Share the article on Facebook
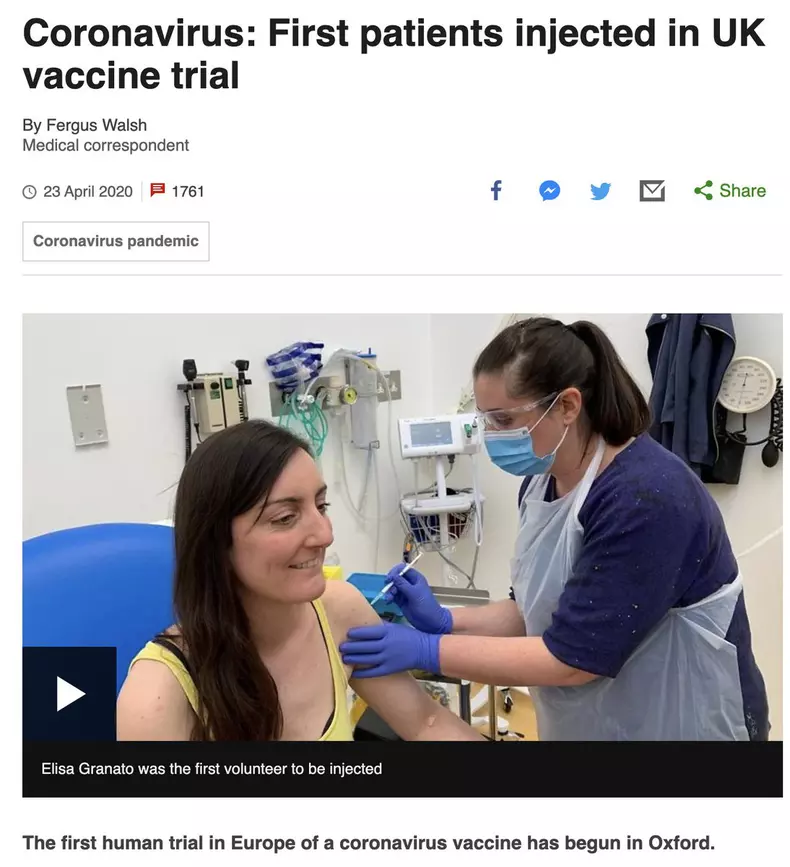 (x=496, y=190)
